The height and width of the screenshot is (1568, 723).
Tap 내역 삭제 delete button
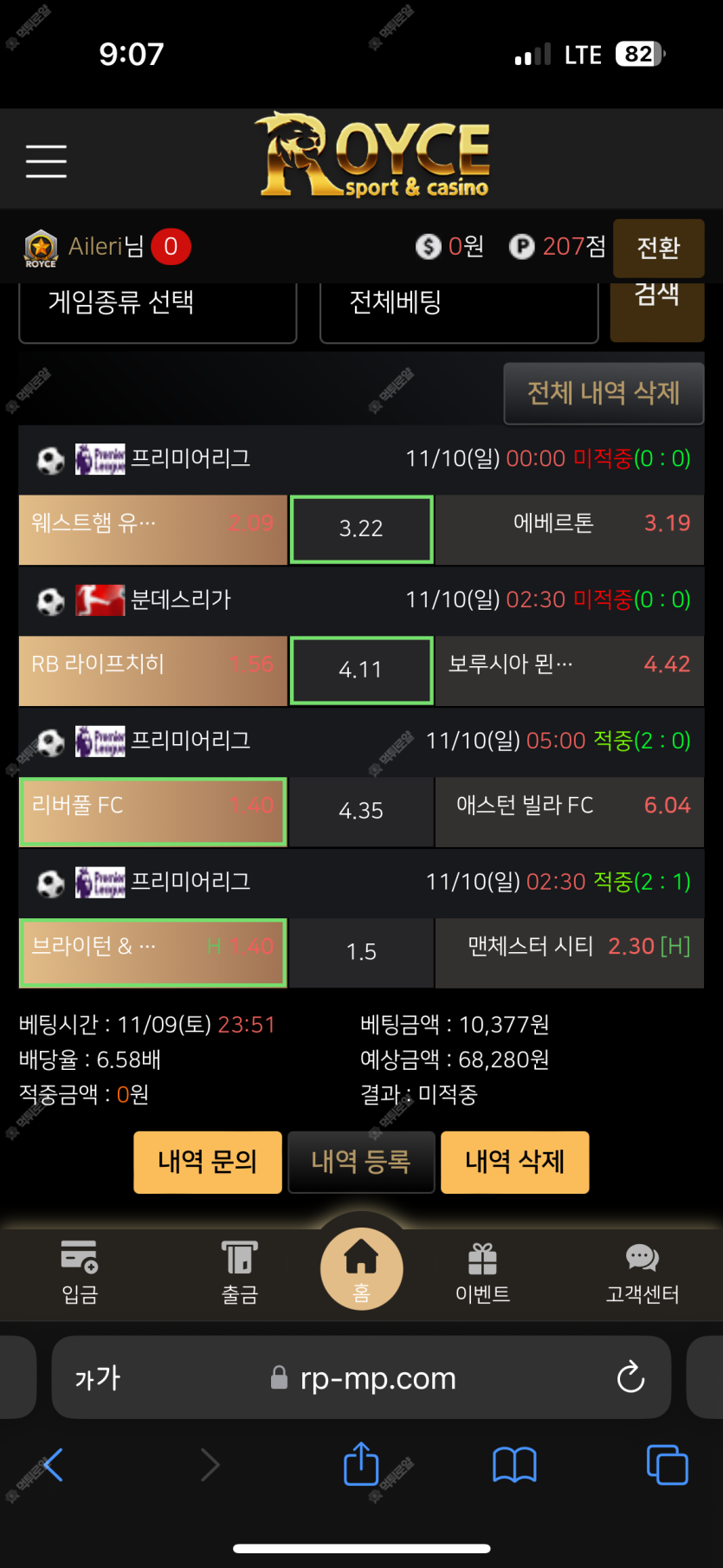pyautogui.click(x=515, y=1162)
